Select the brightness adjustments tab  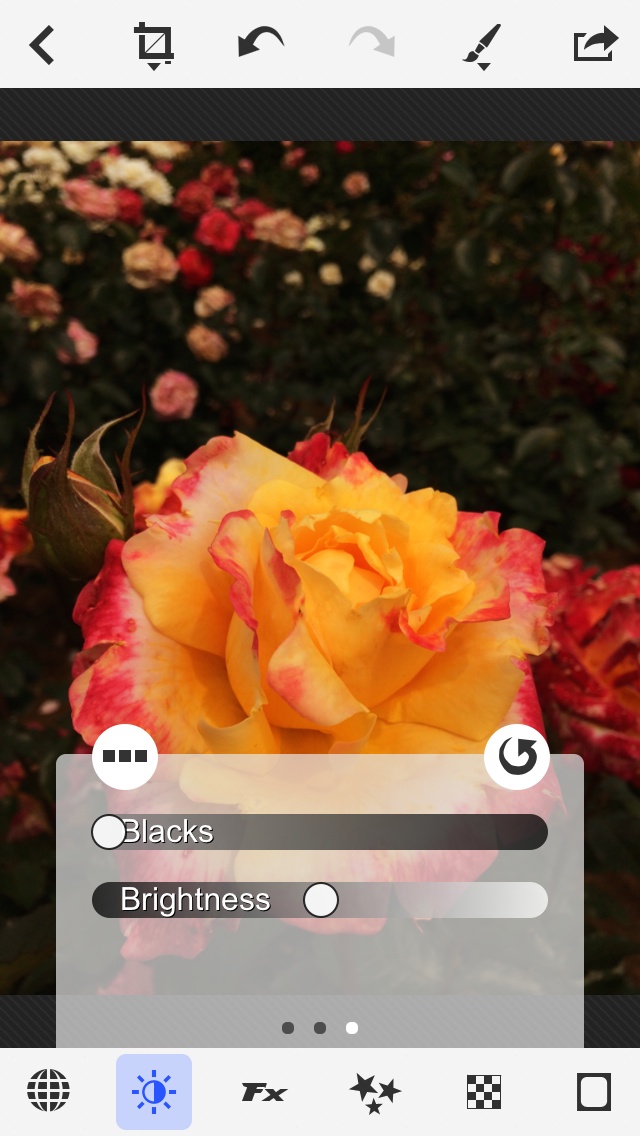point(154,1091)
